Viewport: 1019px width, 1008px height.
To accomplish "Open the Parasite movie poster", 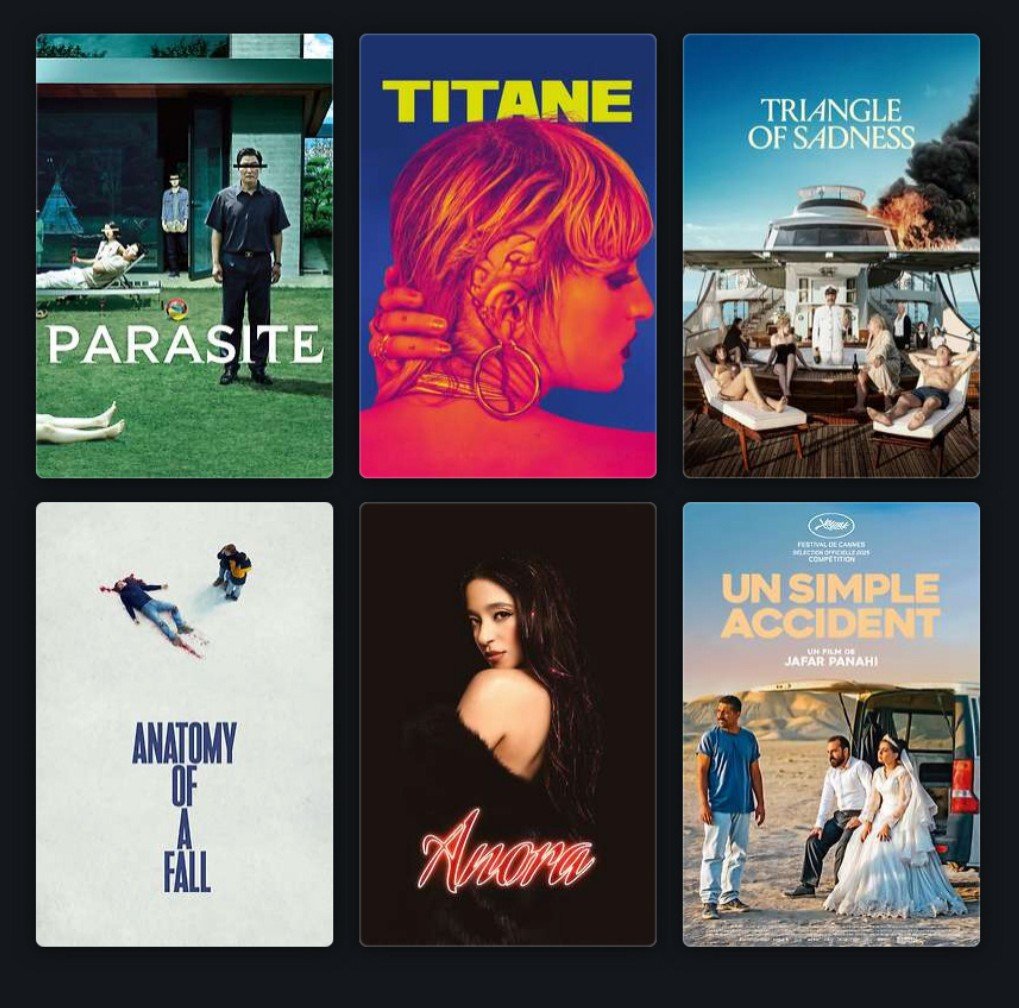I will click(184, 256).
